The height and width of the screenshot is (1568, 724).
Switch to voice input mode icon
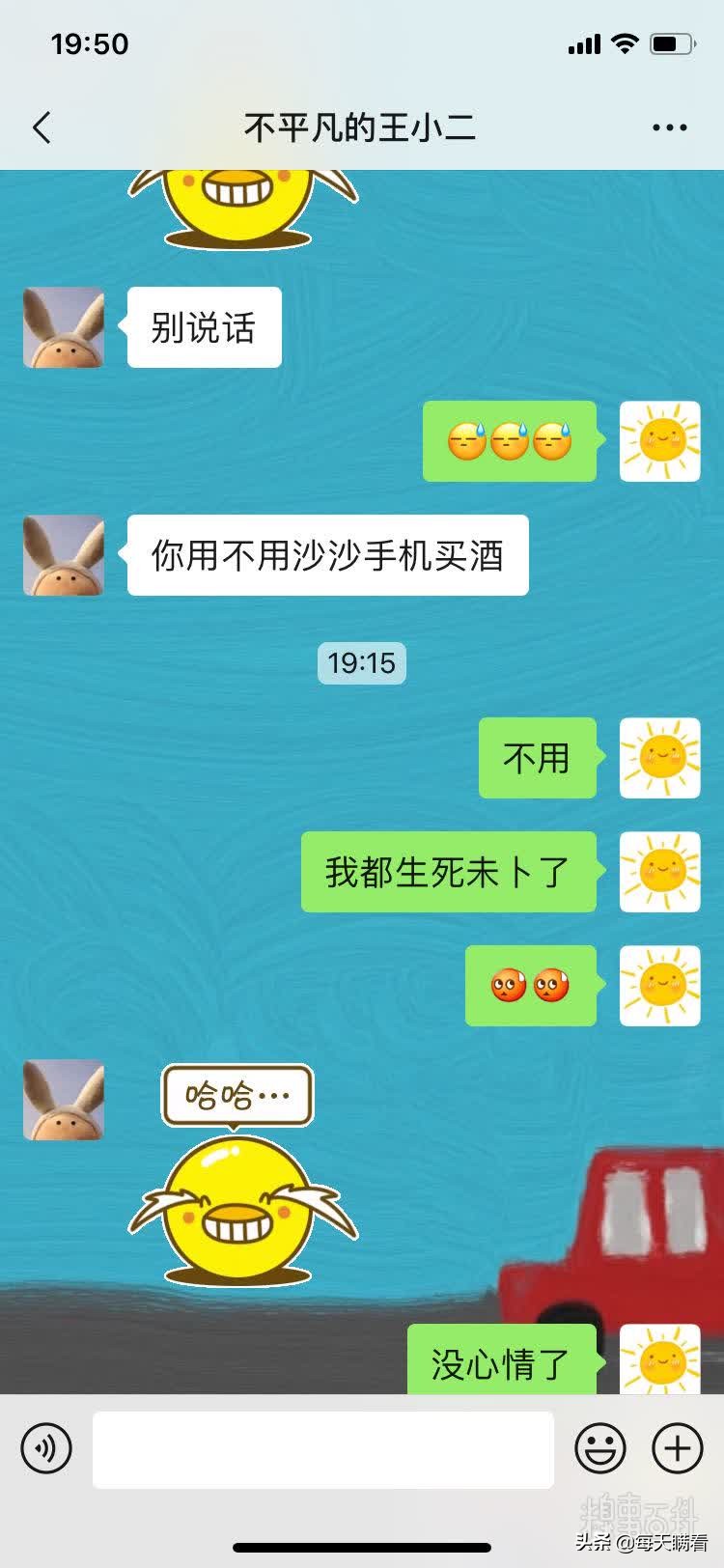coord(45,1447)
